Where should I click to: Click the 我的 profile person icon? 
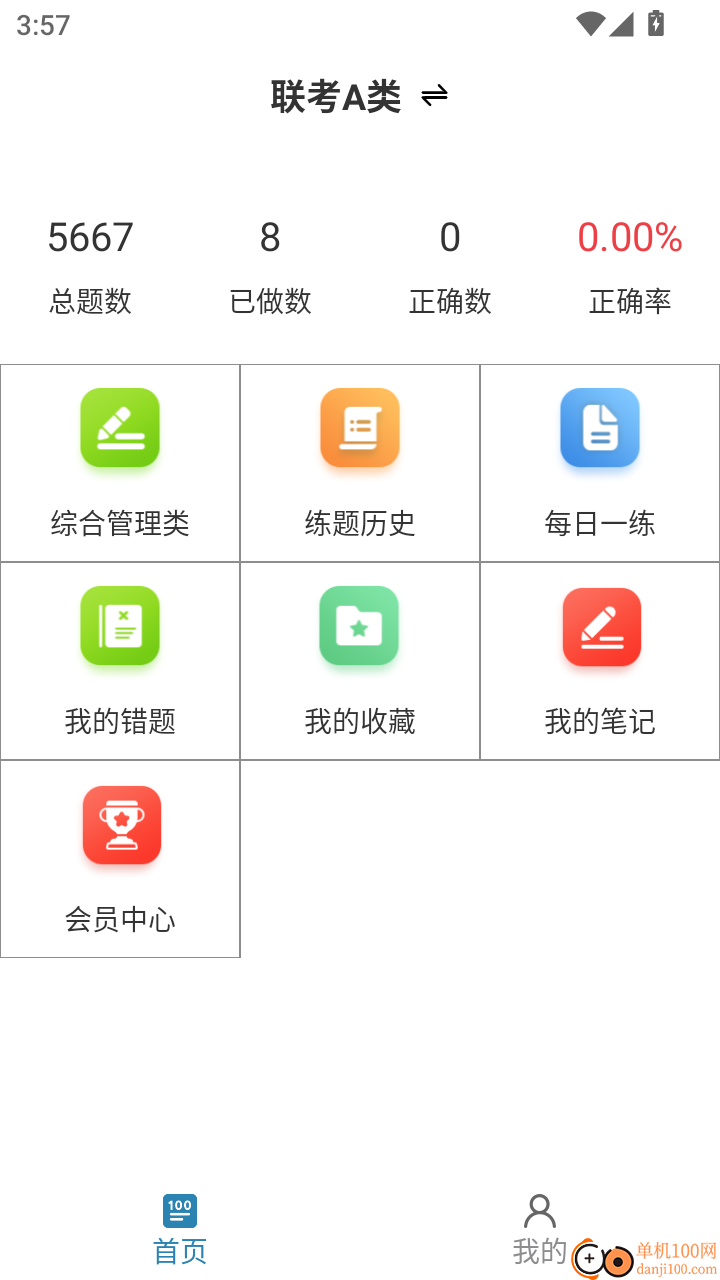(540, 1210)
